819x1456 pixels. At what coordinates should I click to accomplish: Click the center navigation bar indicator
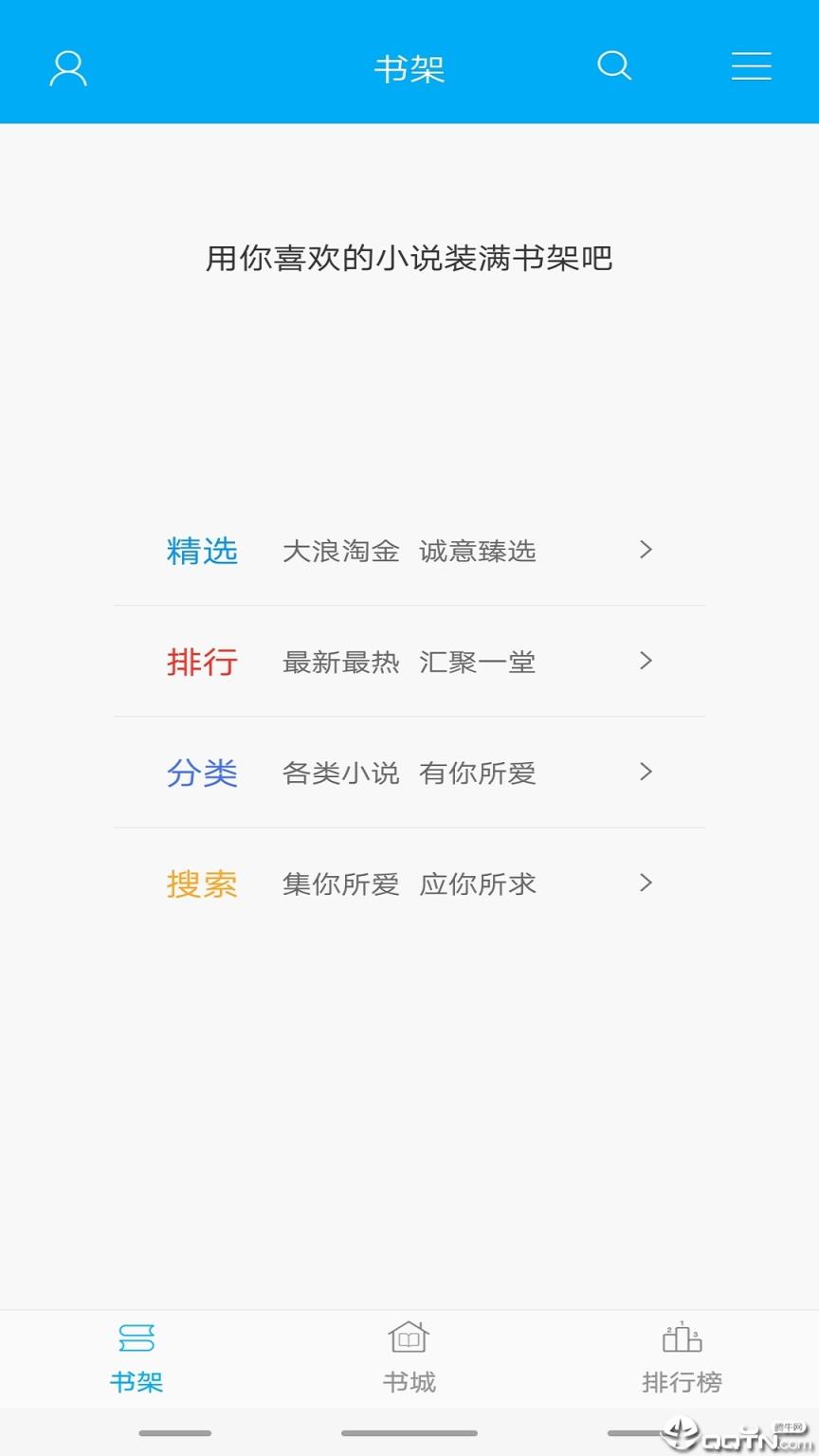point(409,1433)
